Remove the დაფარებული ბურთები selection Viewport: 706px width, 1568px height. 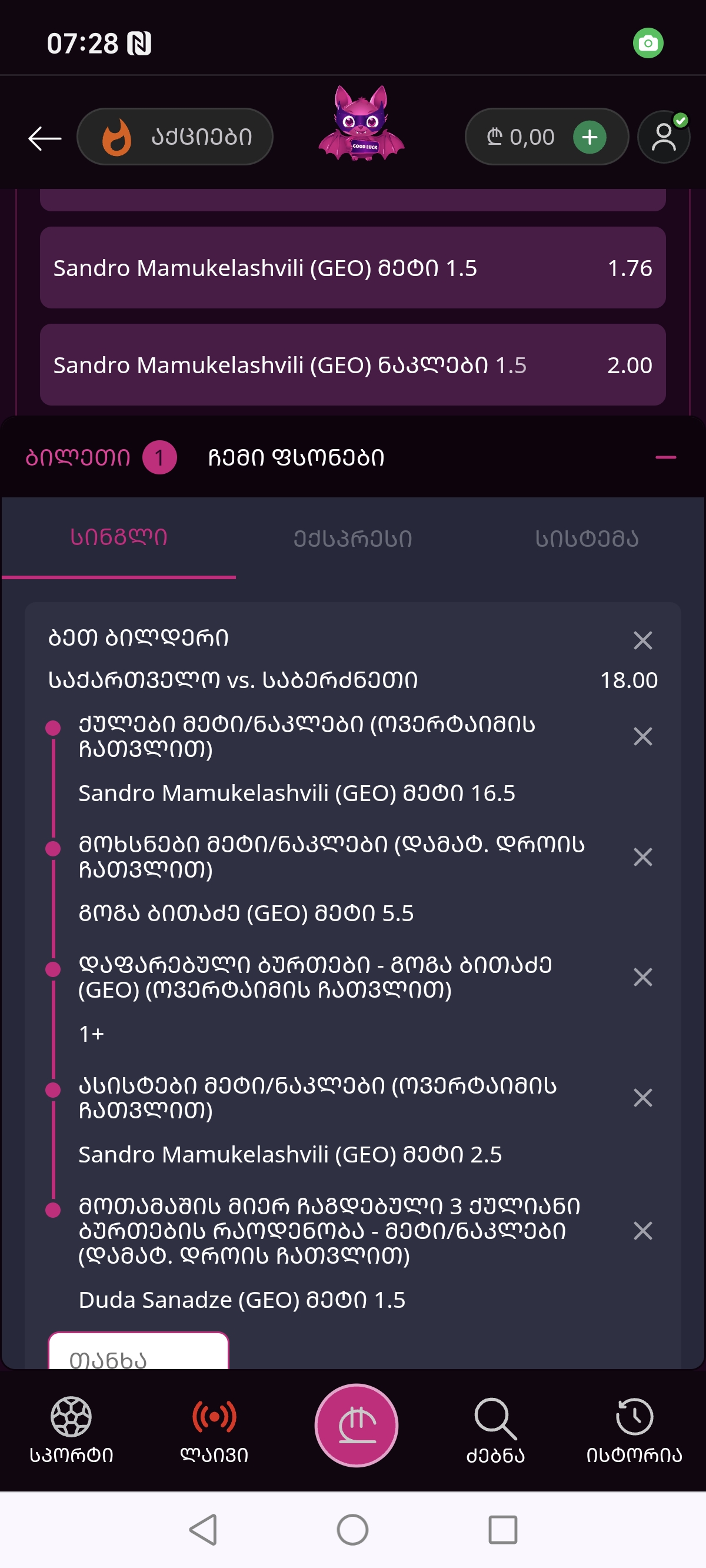point(642,977)
